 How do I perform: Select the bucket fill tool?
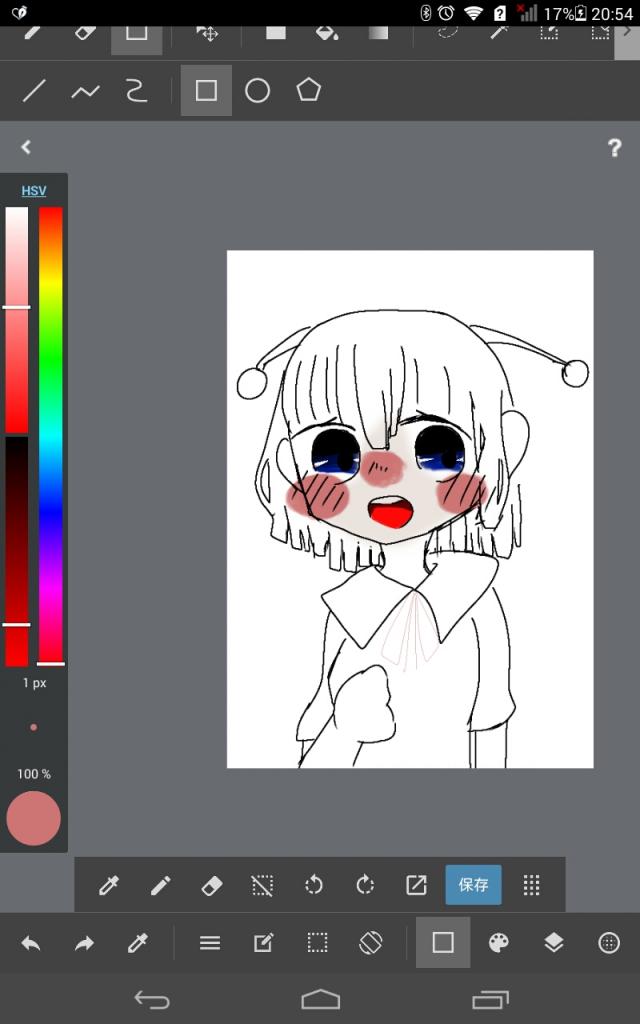coord(326,32)
